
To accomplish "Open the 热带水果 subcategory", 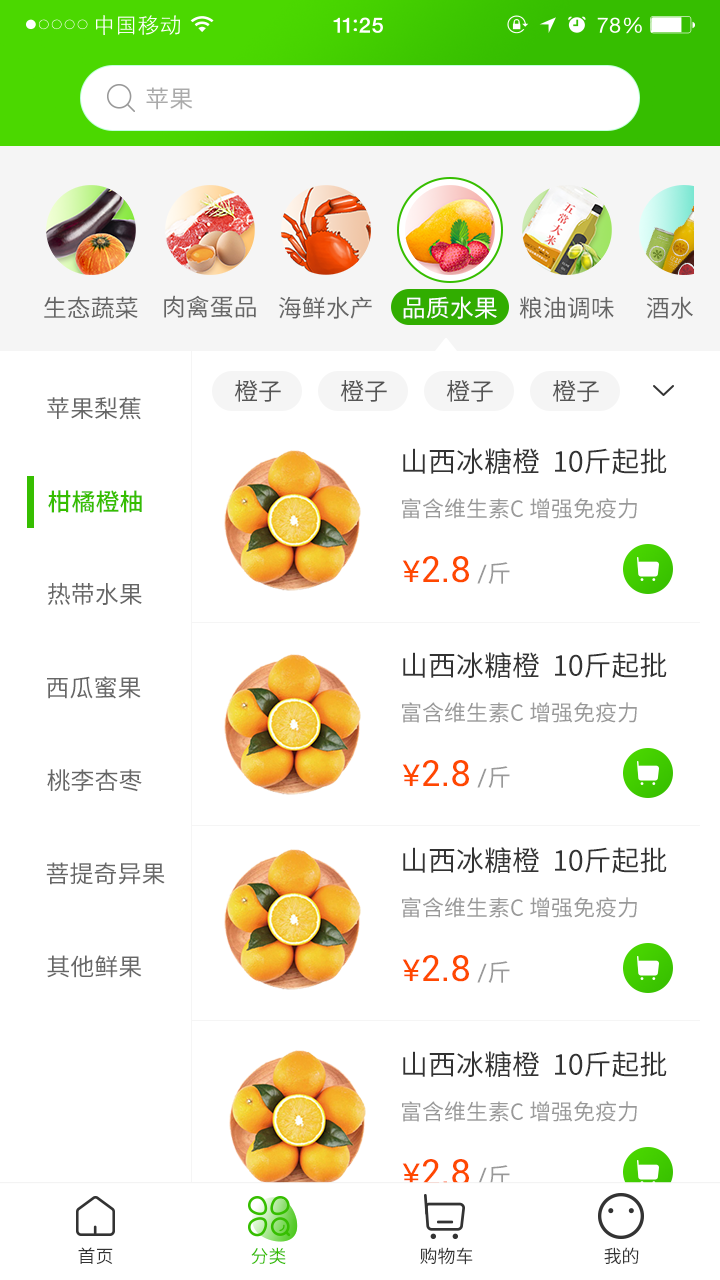I will 95,594.
